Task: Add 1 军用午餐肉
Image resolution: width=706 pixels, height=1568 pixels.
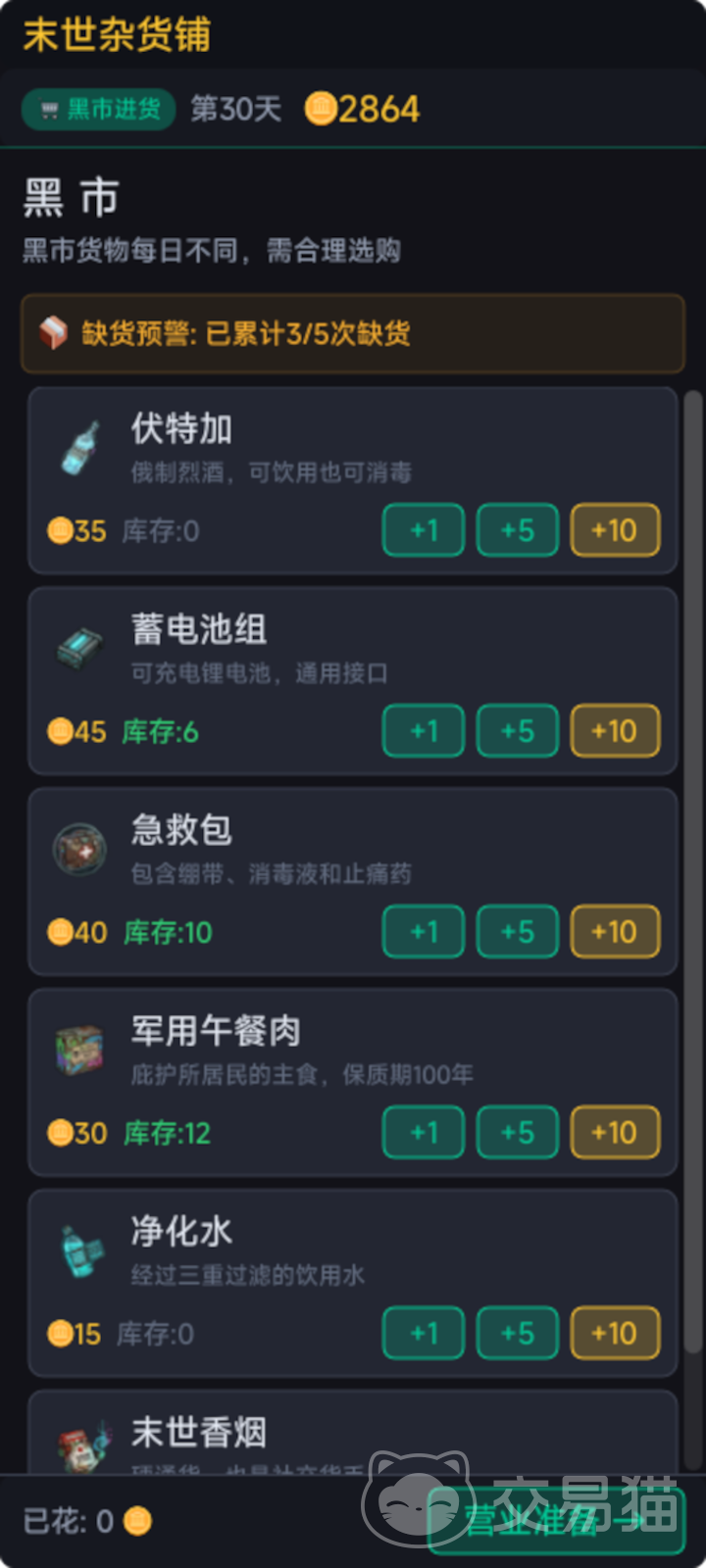Action: tap(423, 1133)
